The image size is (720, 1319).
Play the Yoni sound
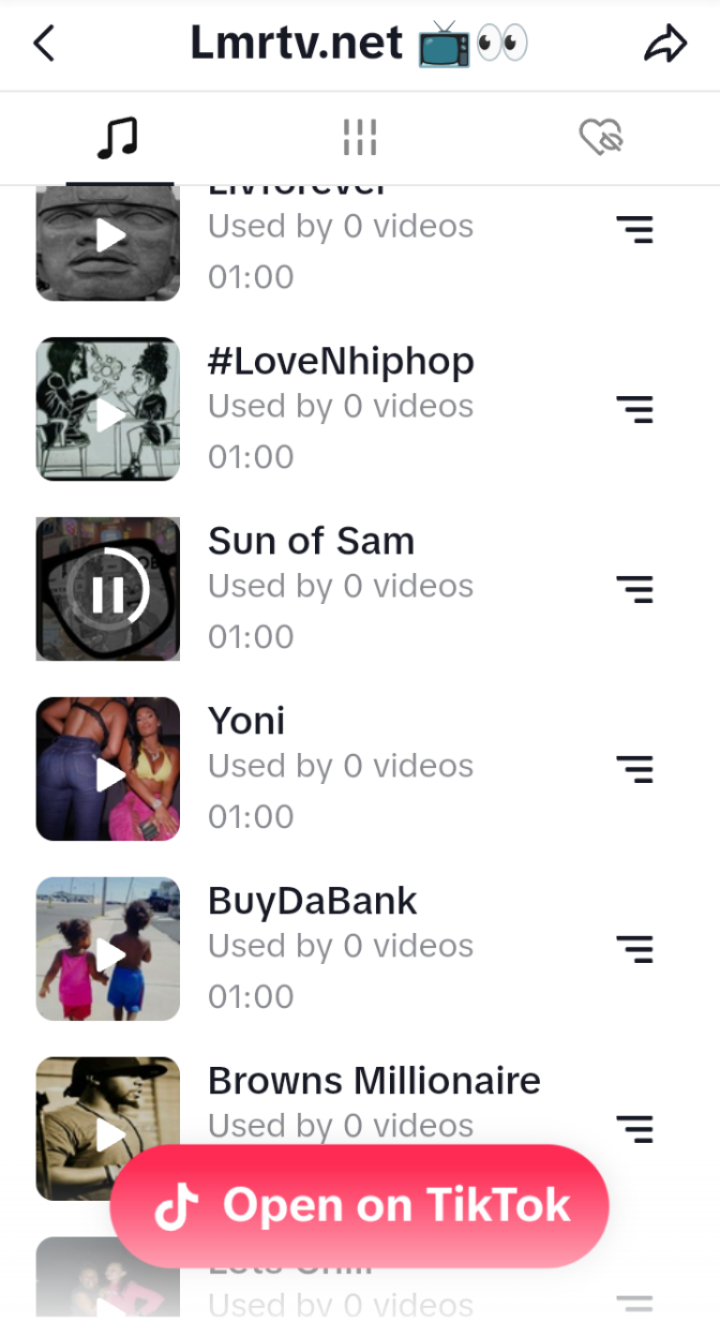pos(108,770)
